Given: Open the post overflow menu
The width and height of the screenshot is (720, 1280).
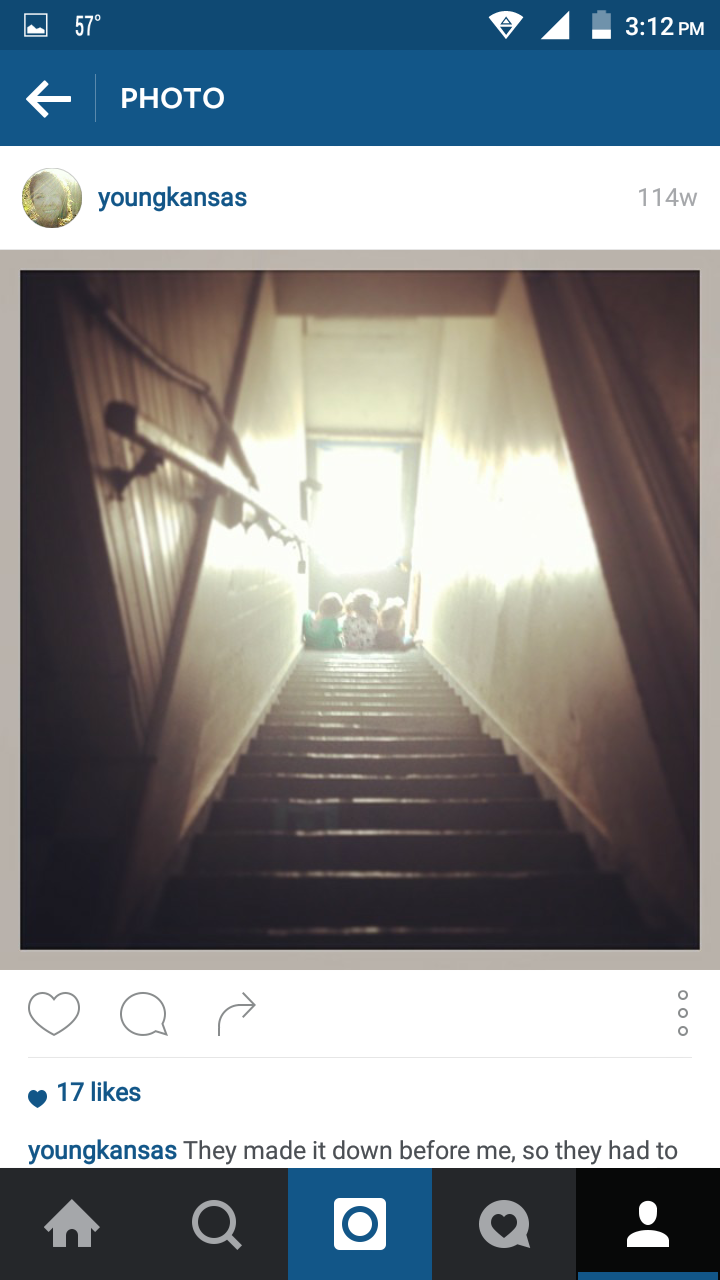Looking at the screenshot, I should pos(683,1013).
